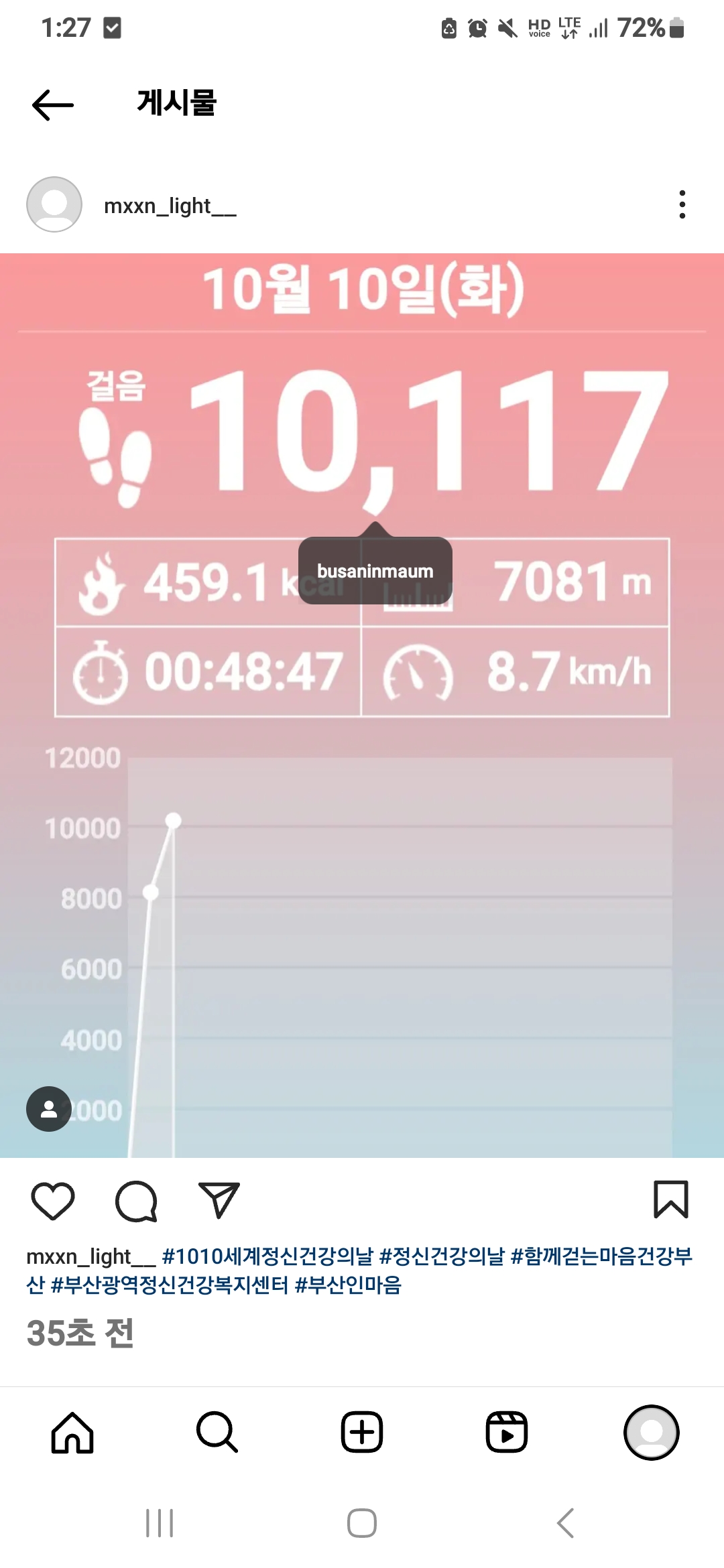Tap the system recent apps button
The image size is (724, 1568).
click(160, 1523)
